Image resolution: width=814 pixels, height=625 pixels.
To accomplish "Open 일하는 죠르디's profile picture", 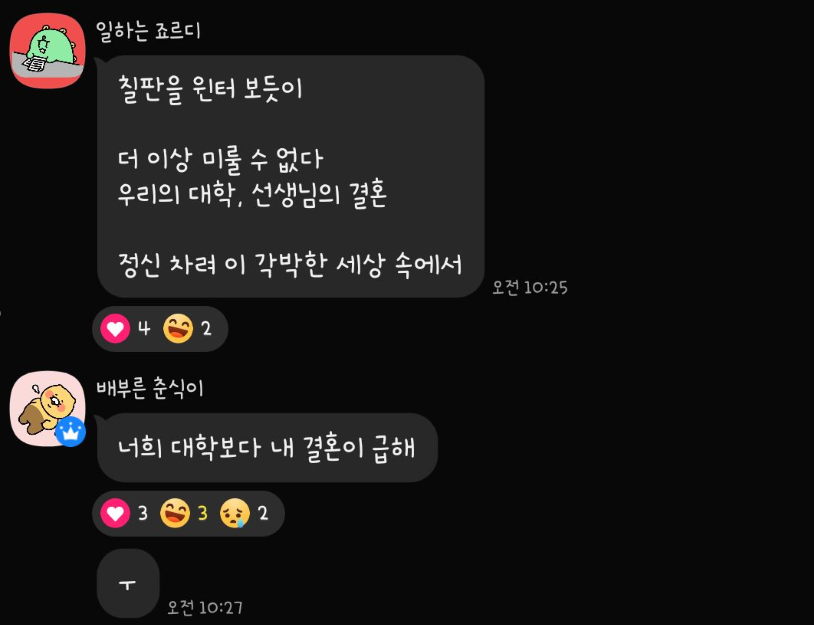I will (48, 51).
